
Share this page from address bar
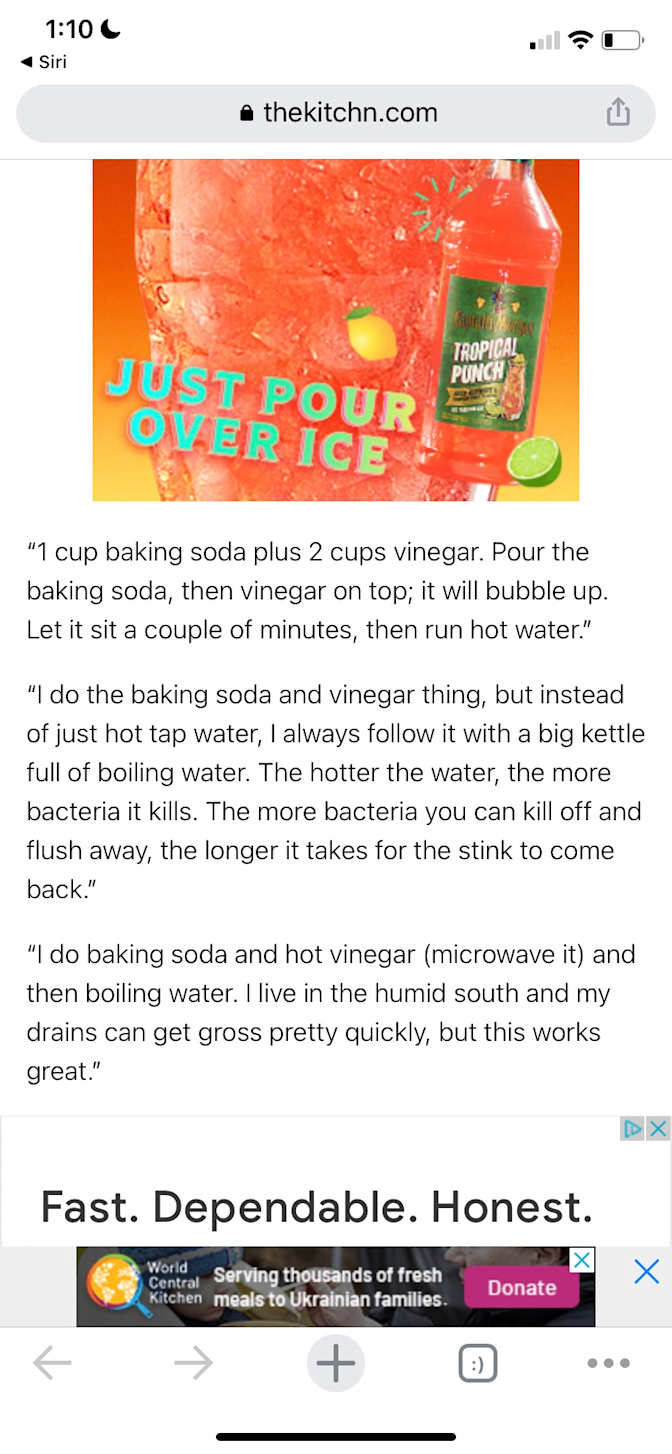click(618, 112)
